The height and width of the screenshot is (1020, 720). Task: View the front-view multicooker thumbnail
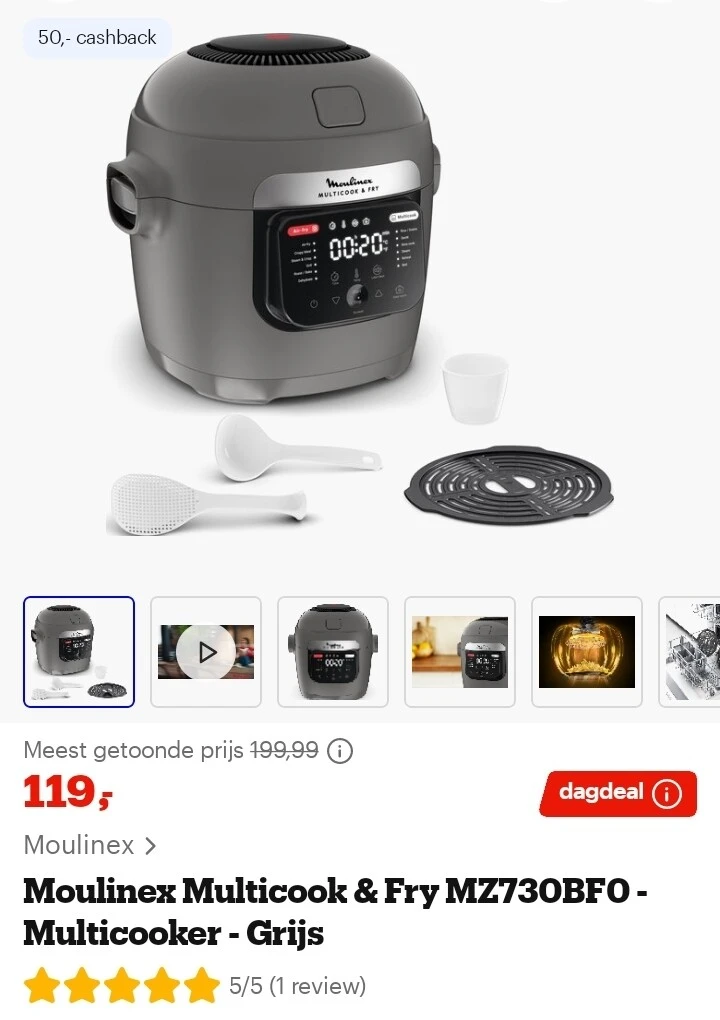point(333,652)
